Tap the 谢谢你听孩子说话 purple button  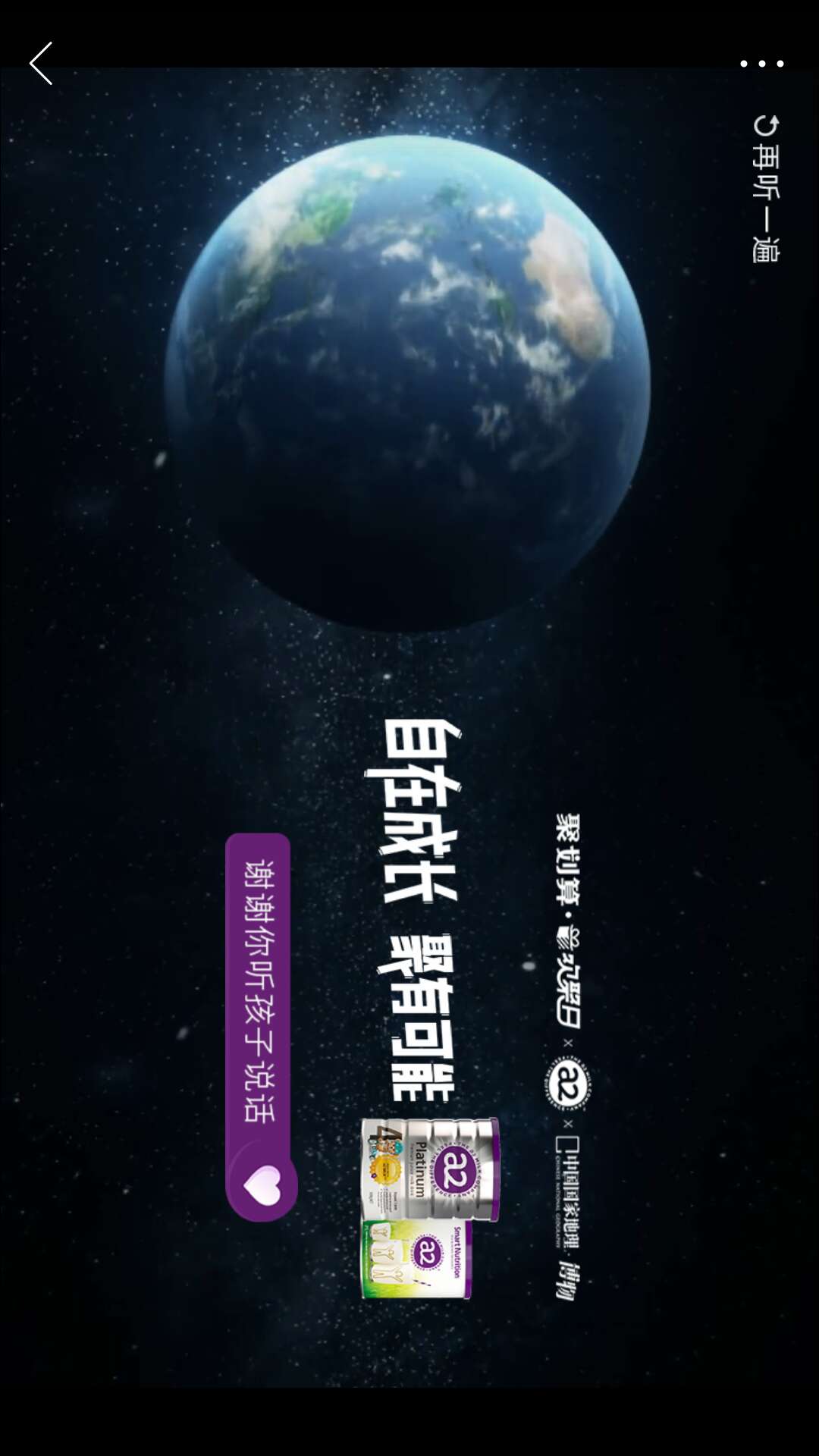pos(260,1026)
